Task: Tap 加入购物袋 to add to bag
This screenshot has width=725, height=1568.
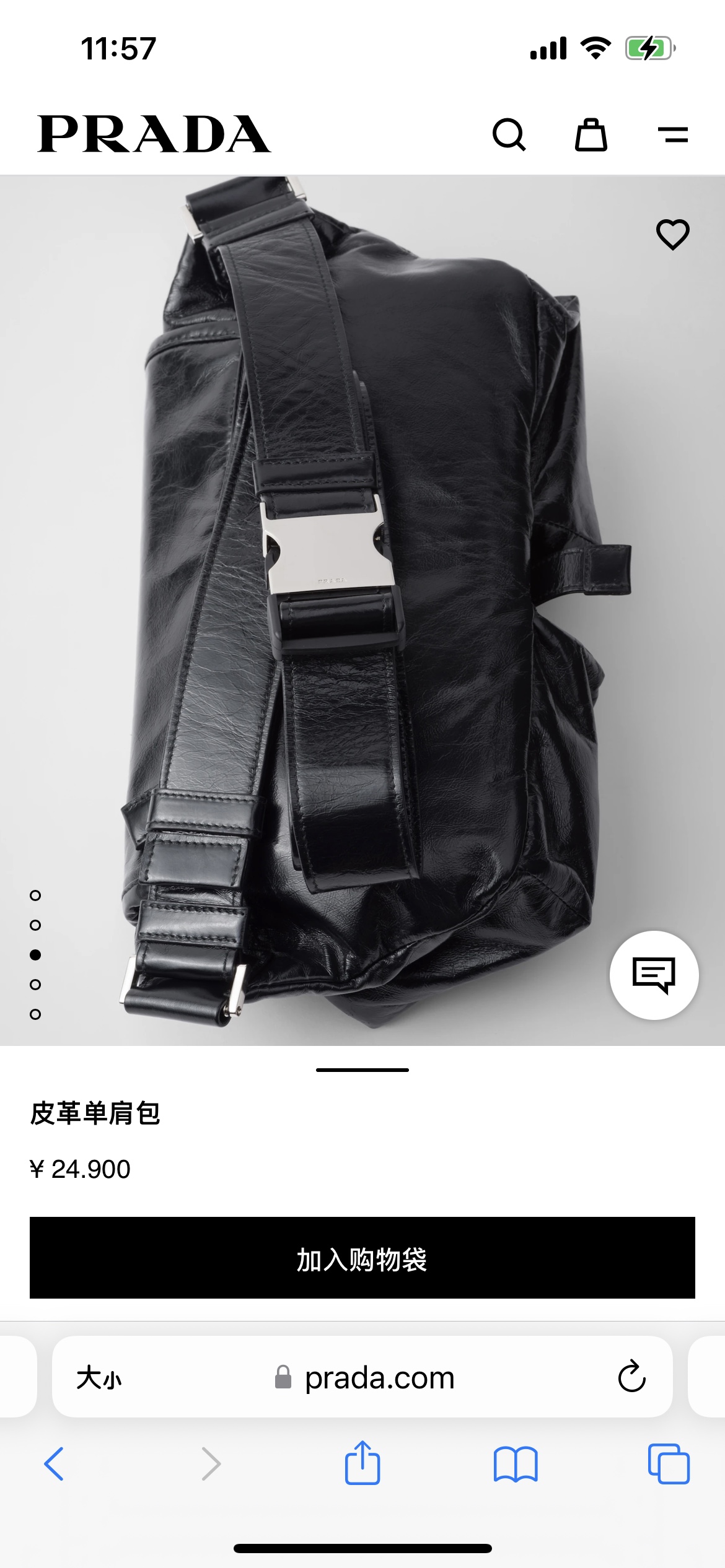Action: pos(362,1258)
